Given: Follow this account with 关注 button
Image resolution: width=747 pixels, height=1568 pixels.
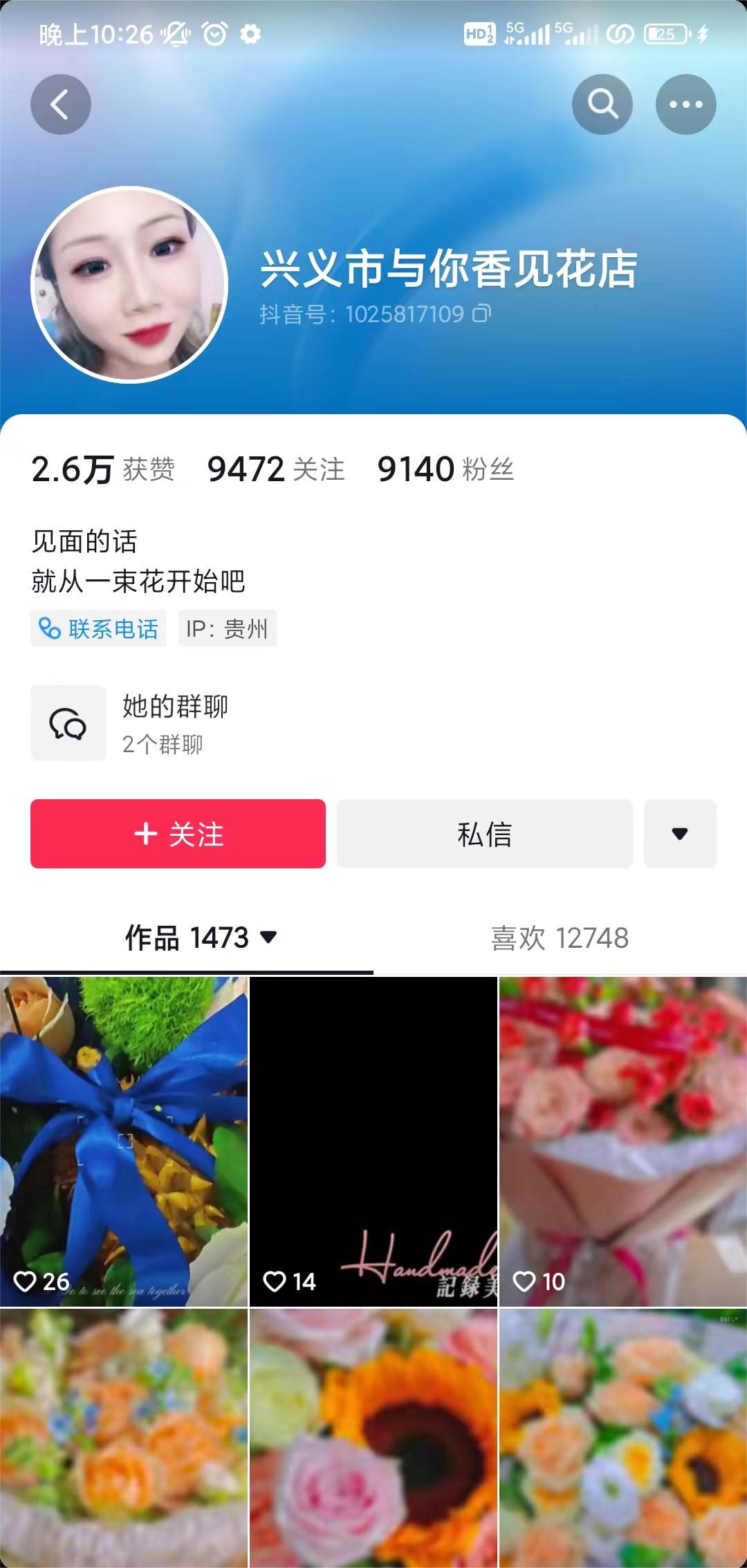Looking at the screenshot, I should coord(178,834).
